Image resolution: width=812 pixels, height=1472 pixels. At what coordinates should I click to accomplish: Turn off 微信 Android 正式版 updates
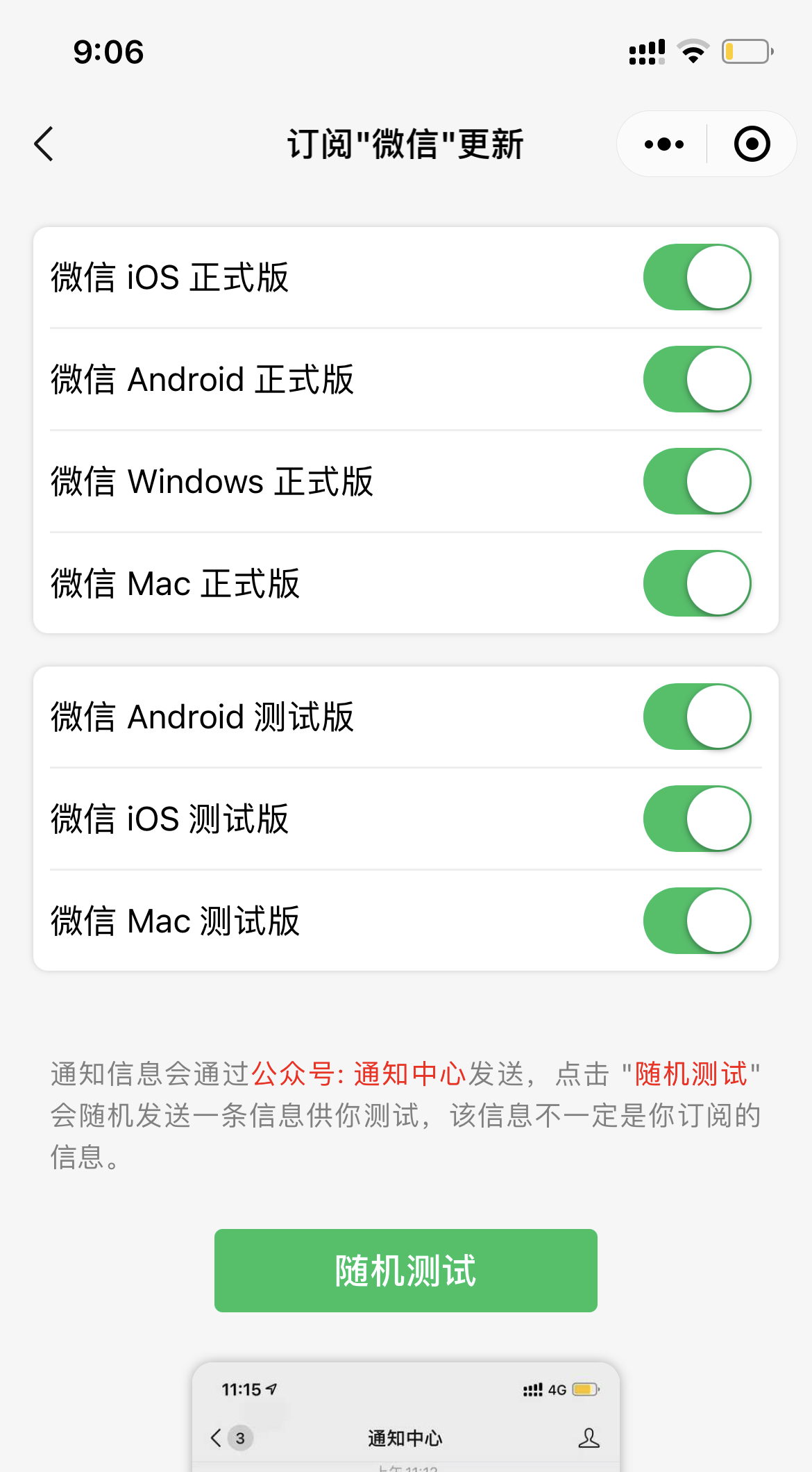tap(697, 379)
